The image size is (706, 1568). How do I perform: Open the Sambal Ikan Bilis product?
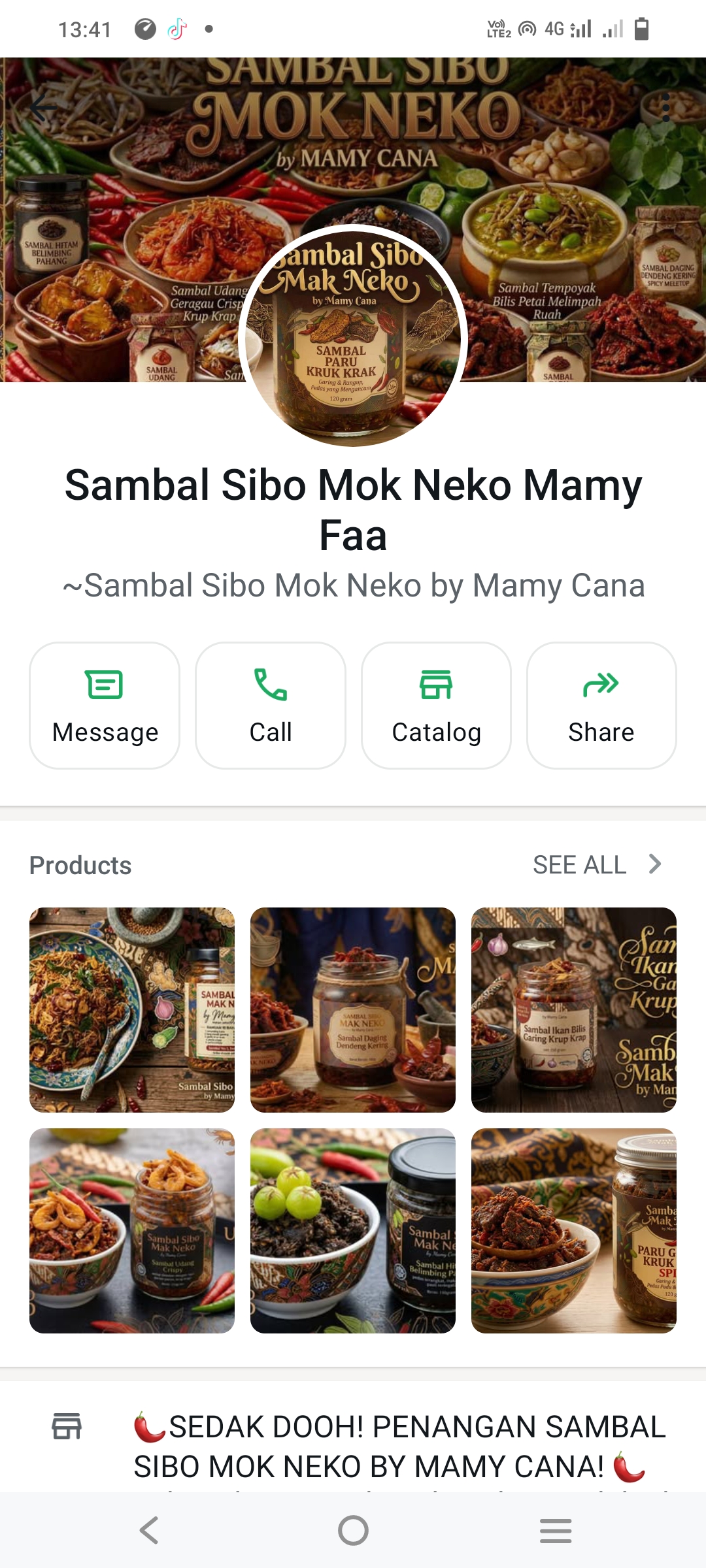click(x=573, y=1010)
